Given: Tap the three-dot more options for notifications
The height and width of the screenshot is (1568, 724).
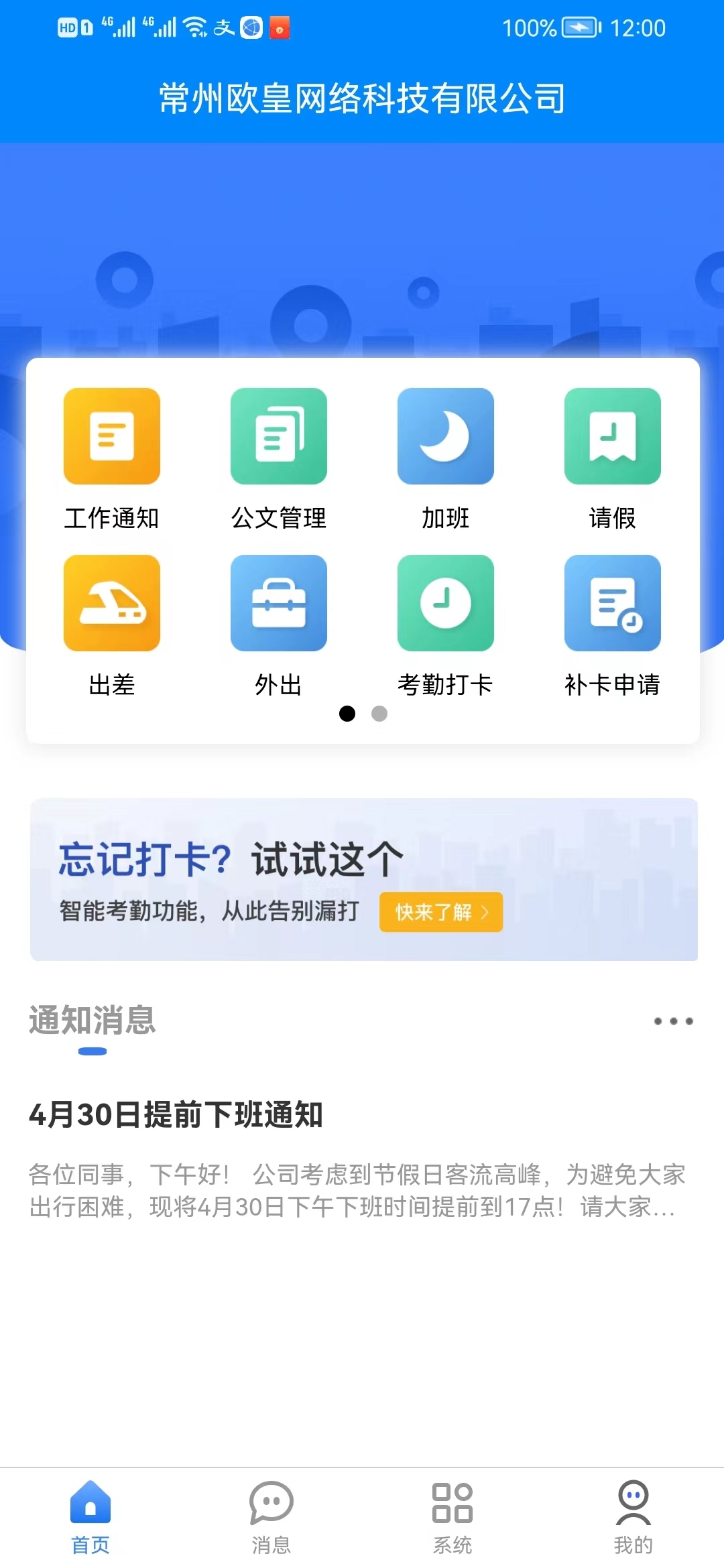Looking at the screenshot, I should pyautogui.click(x=674, y=1021).
